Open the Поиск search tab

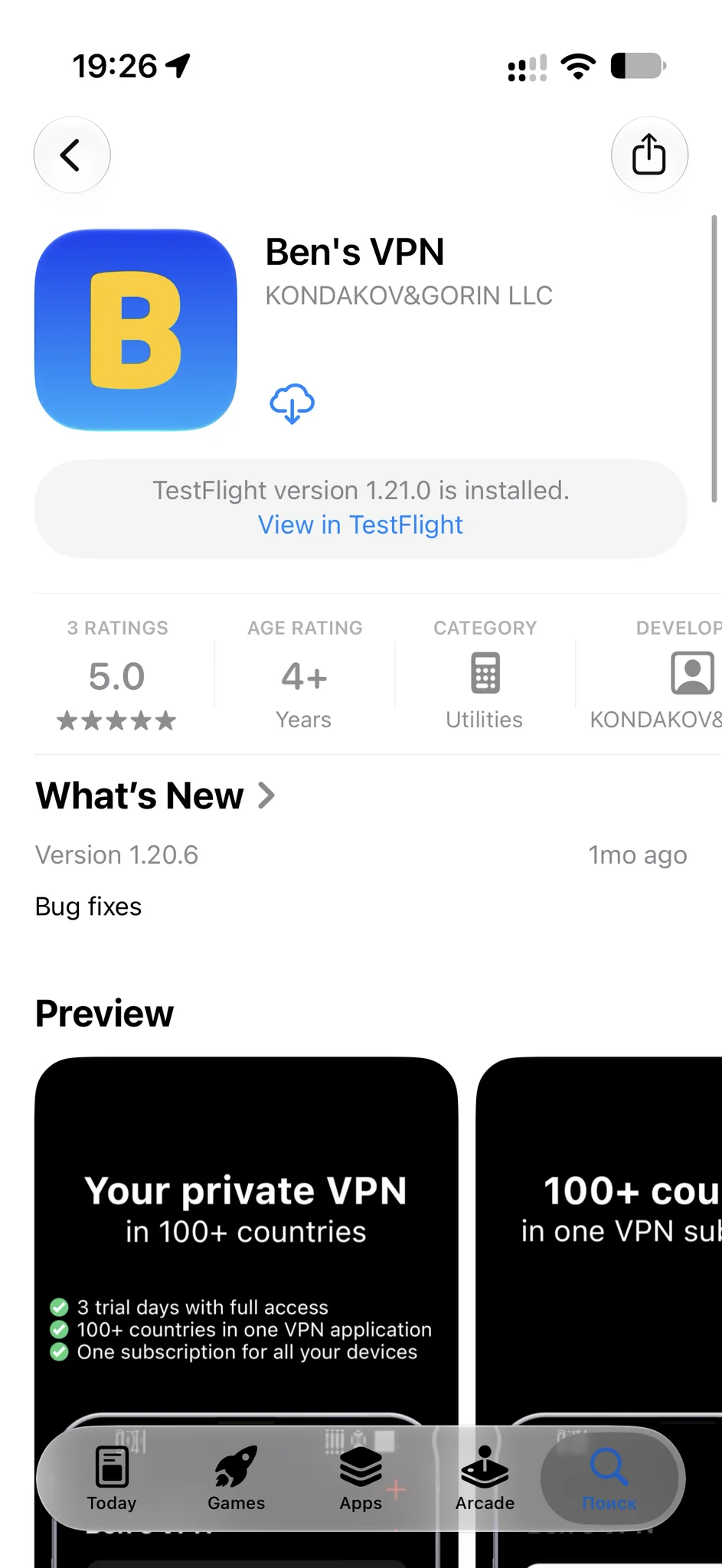(x=609, y=1478)
